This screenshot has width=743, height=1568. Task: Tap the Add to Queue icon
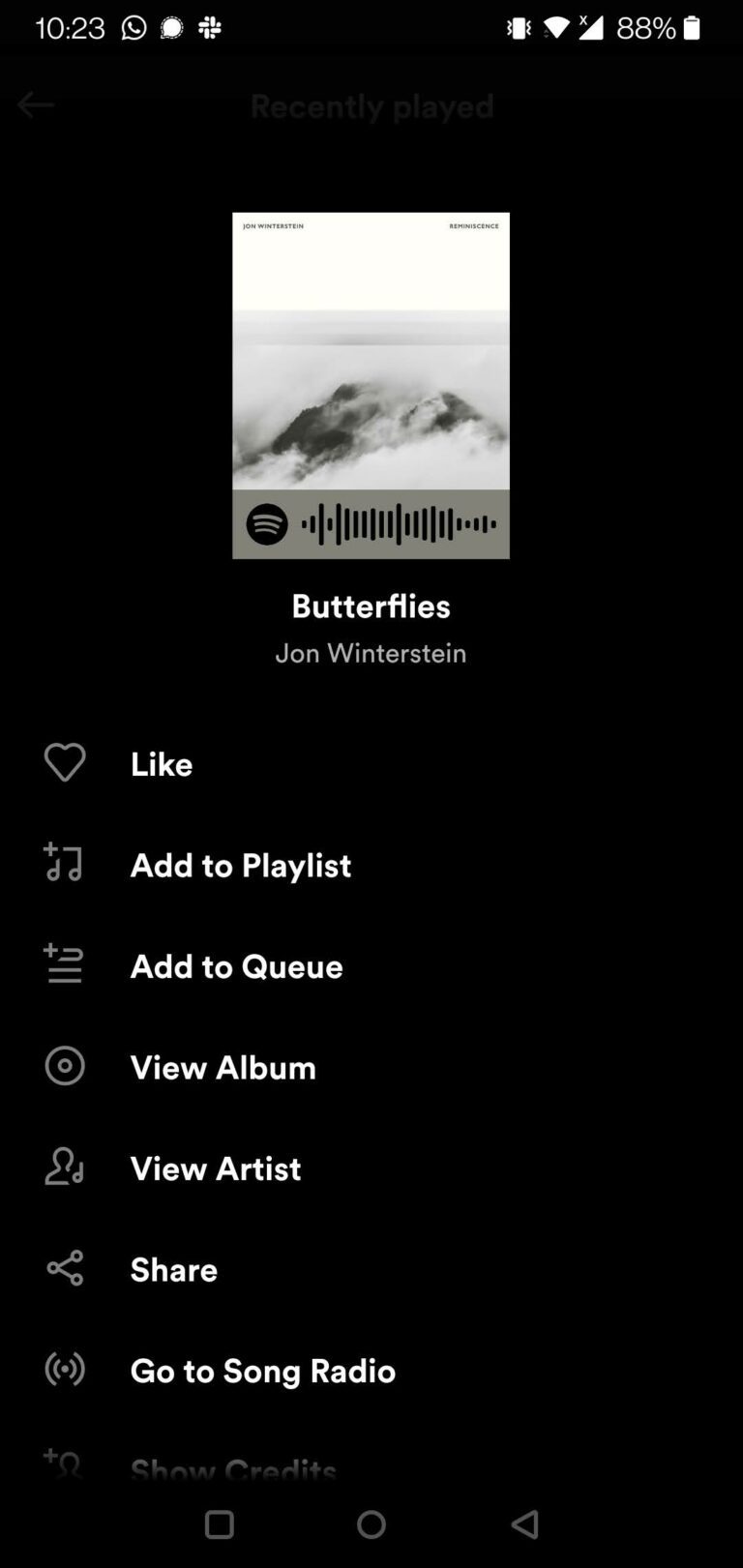64,964
